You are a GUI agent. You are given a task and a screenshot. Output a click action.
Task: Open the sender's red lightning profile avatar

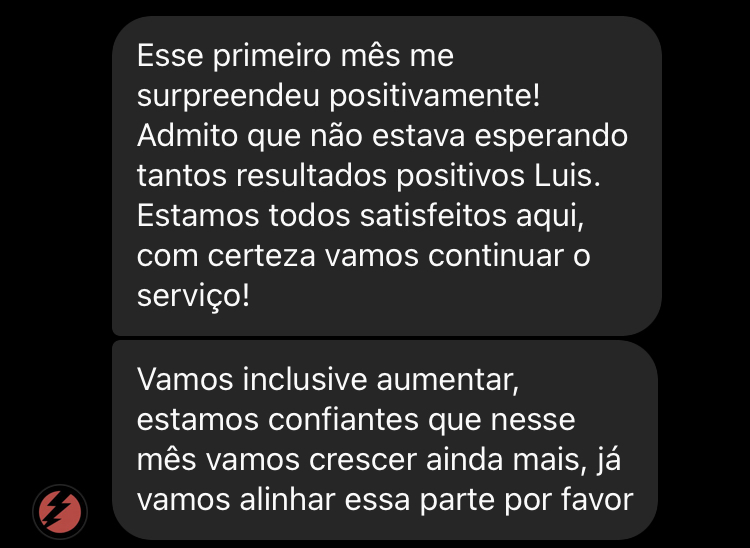tap(60, 512)
